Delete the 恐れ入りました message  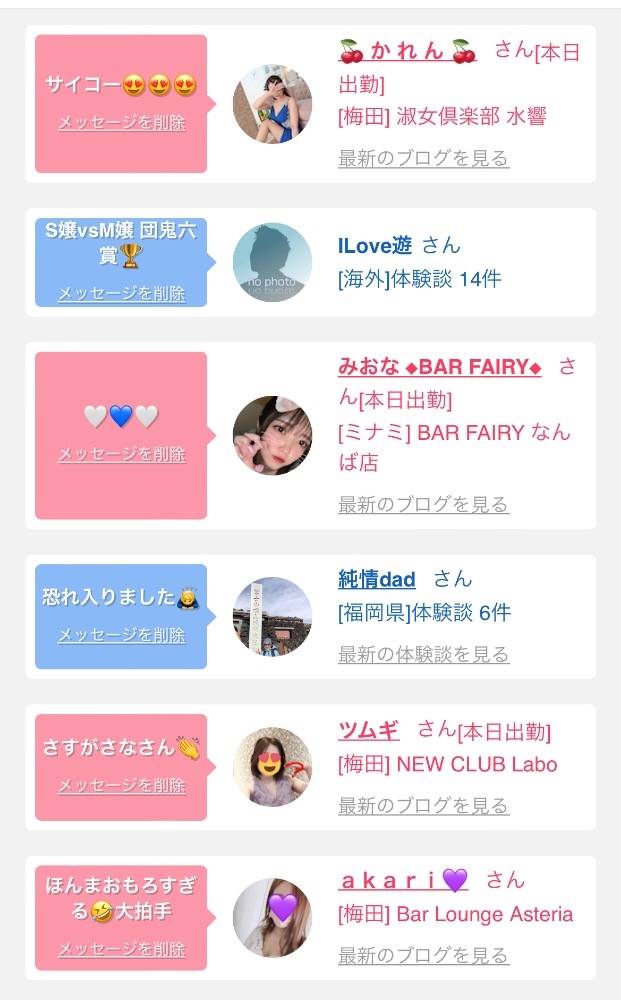coord(121,634)
